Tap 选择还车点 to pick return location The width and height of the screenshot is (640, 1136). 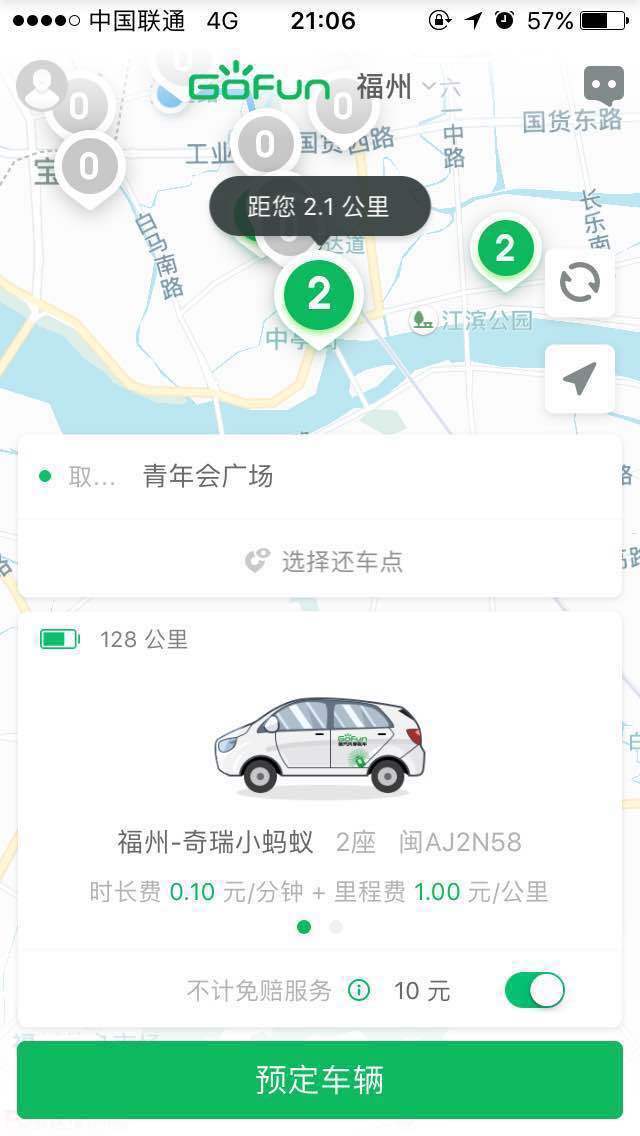click(x=325, y=561)
